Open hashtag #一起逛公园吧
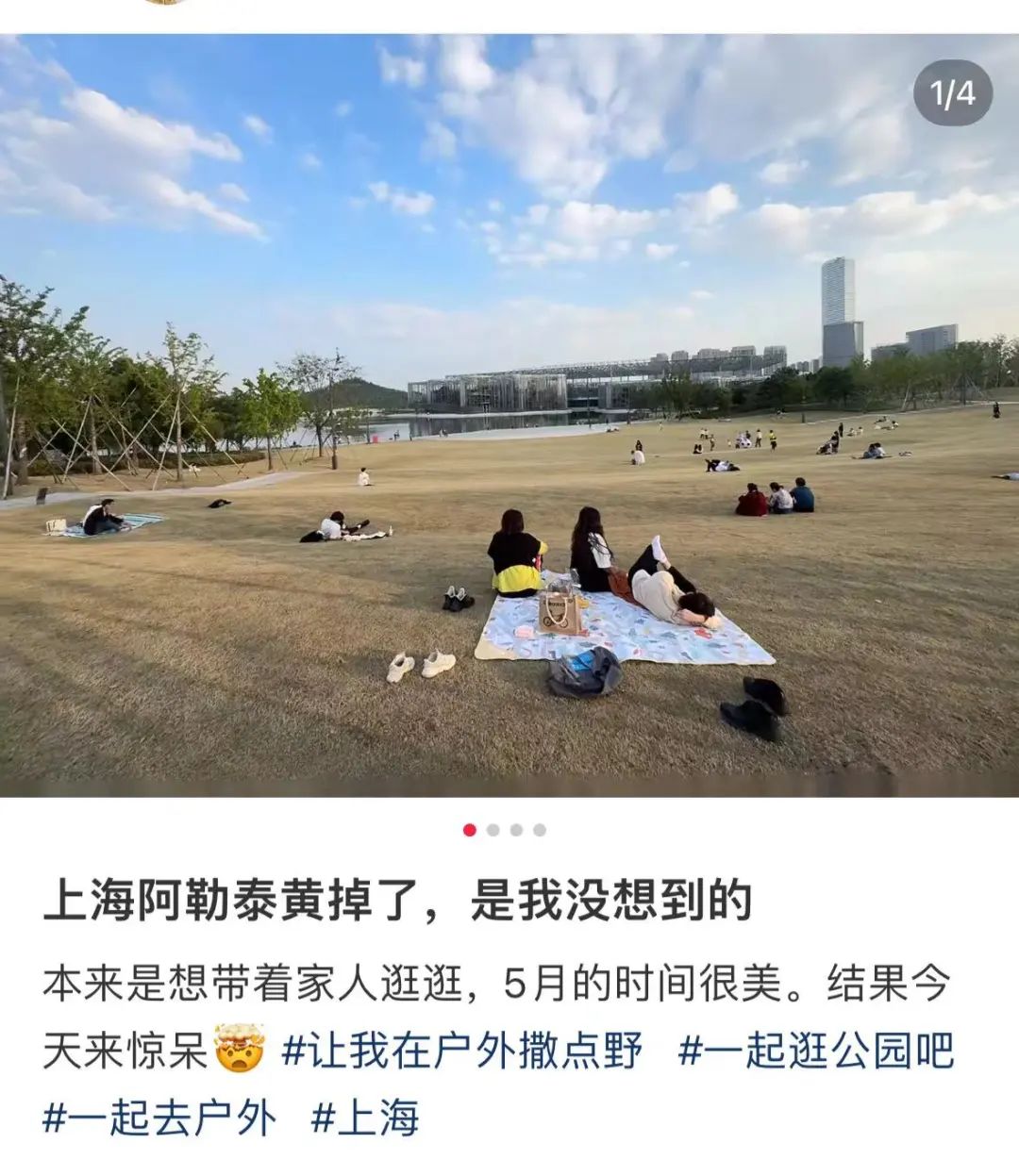1019x1176 pixels. point(816,1051)
